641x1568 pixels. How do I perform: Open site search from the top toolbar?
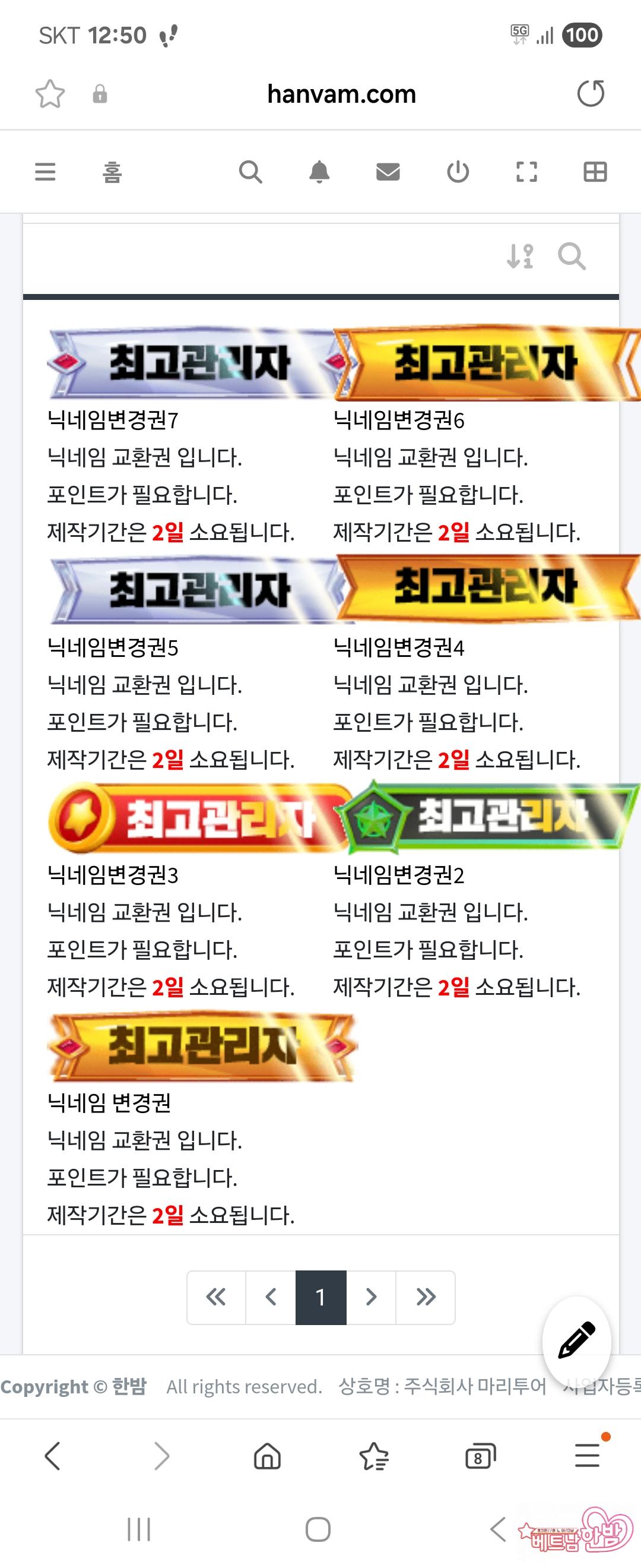250,172
